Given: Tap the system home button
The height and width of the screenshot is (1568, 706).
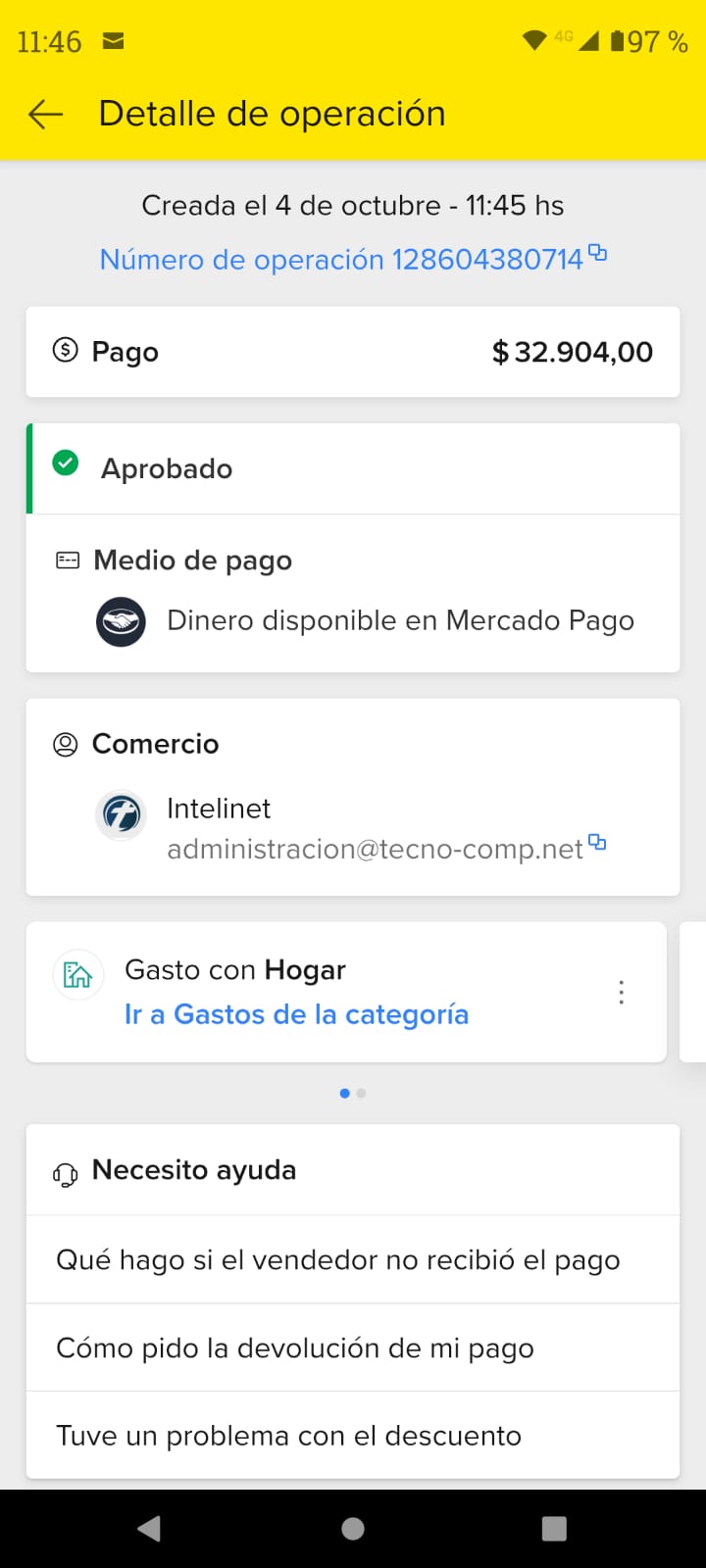Looking at the screenshot, I should click(353, 1529).
